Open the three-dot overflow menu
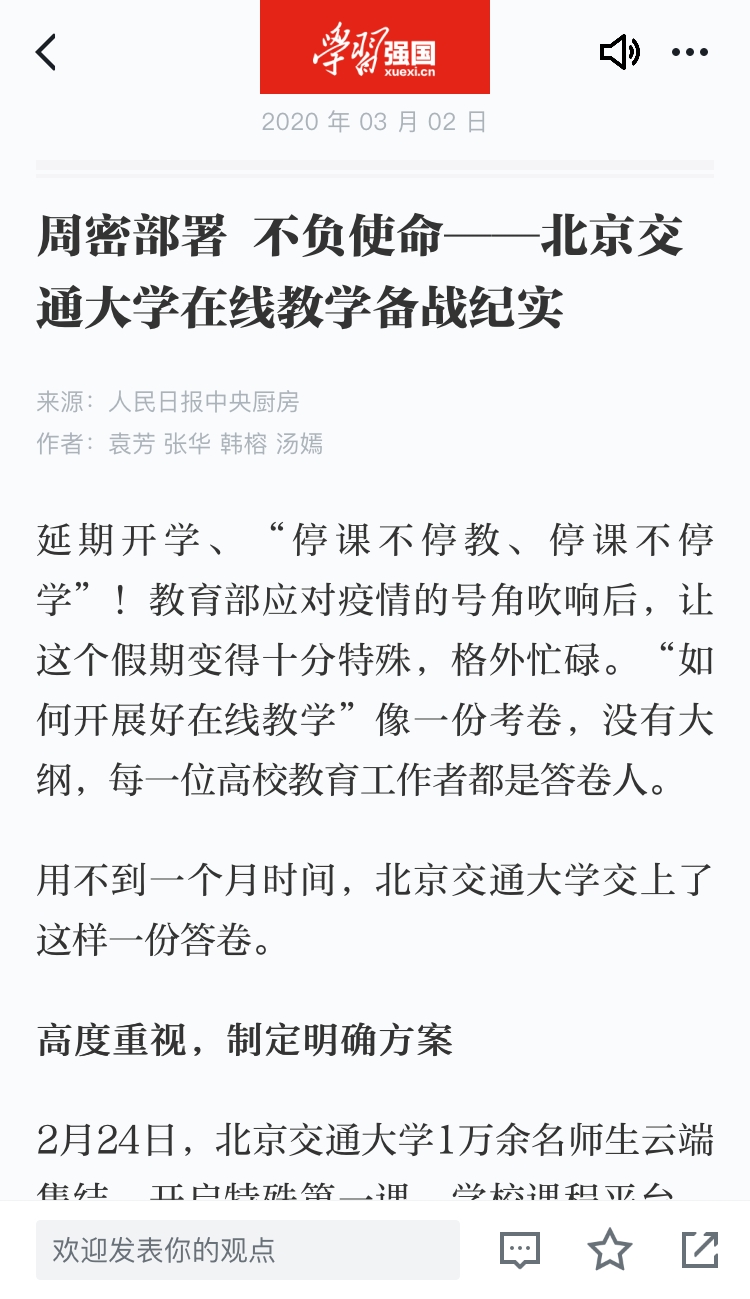The image size is (750, 1299). (690, 53)
